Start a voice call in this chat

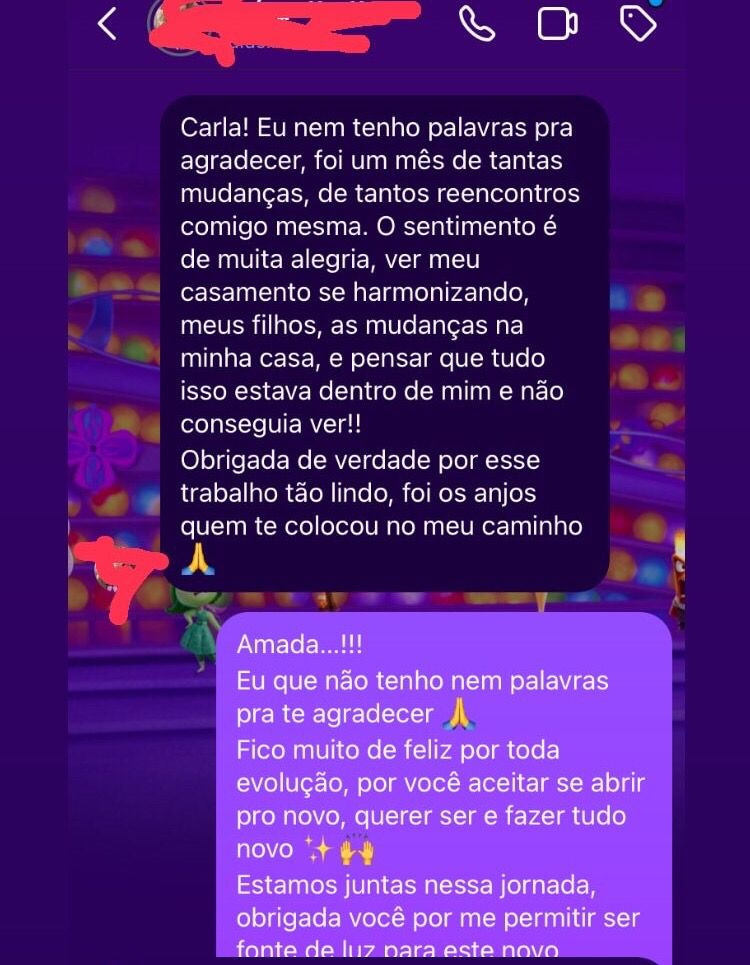pos(477,24)
